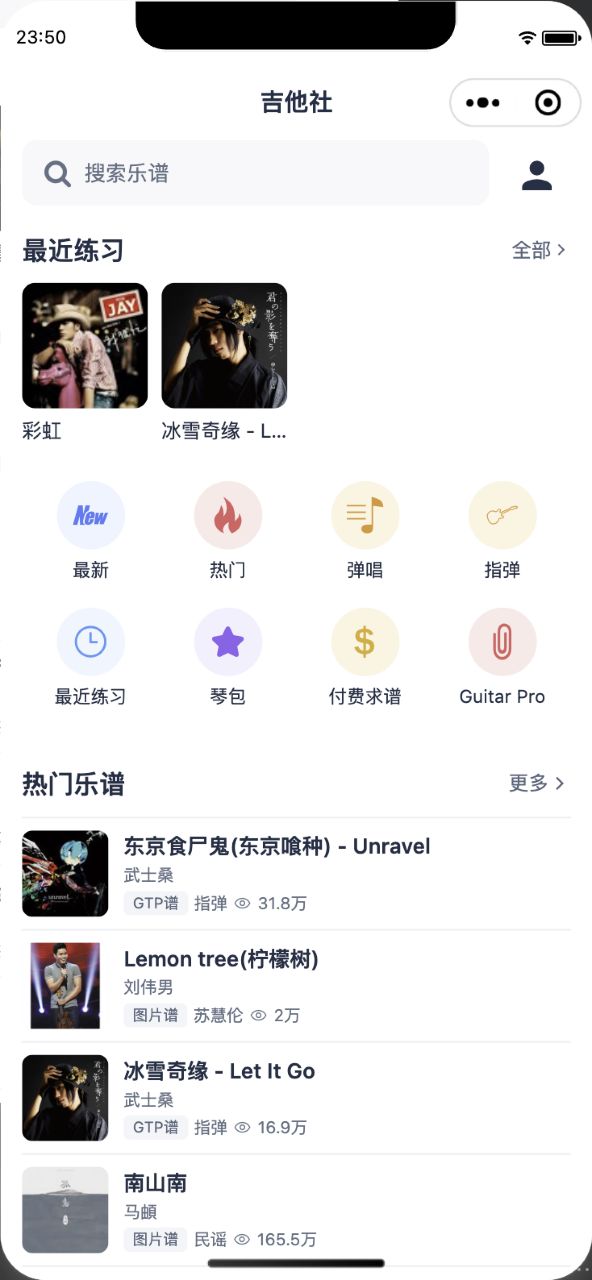Open the 南山南 sheet
Image resolution: width=592 pixels, height=1280 pixels.
[x=296, y=1210]
